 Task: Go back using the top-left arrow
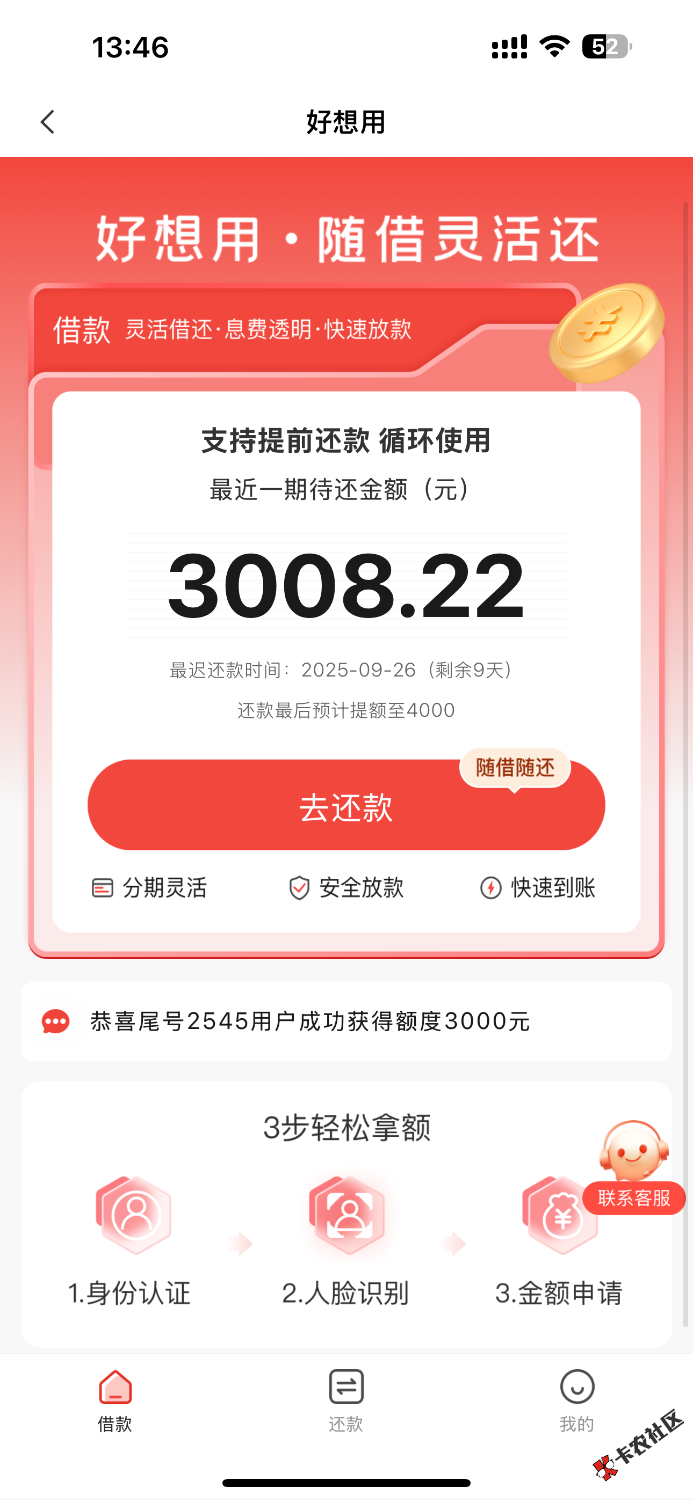(47, 122)
